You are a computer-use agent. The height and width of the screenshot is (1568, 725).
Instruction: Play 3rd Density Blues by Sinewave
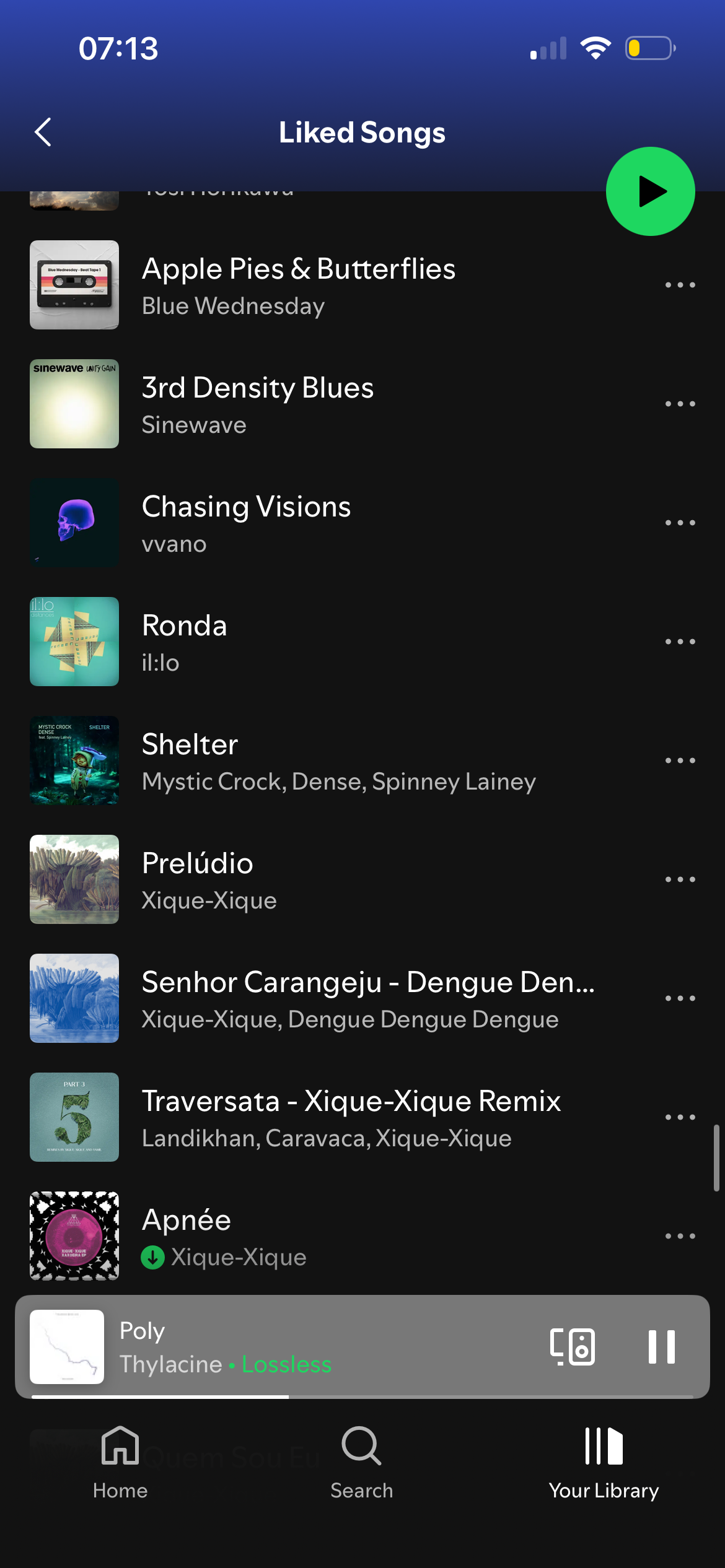click(257, 404)
